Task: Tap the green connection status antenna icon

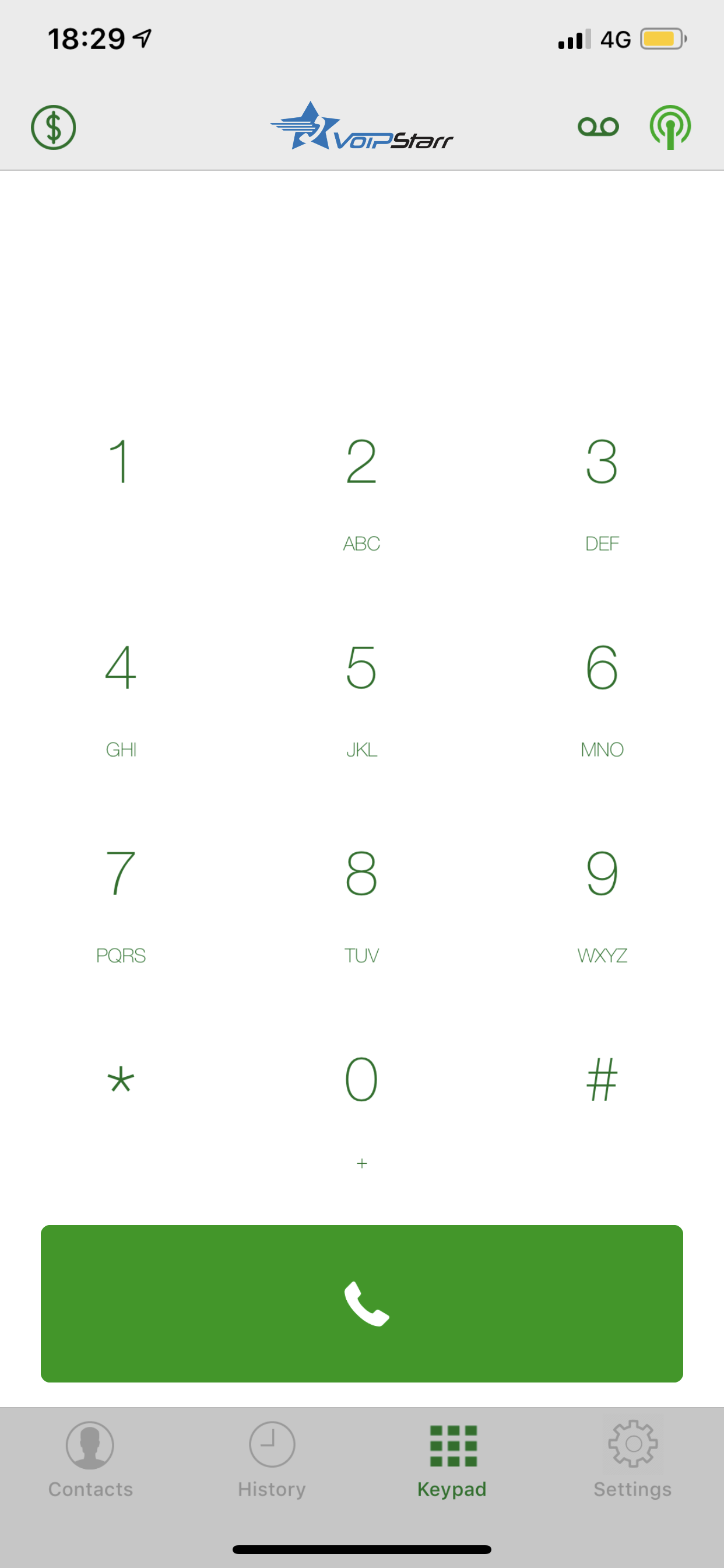Action: (x=670, y=127)
